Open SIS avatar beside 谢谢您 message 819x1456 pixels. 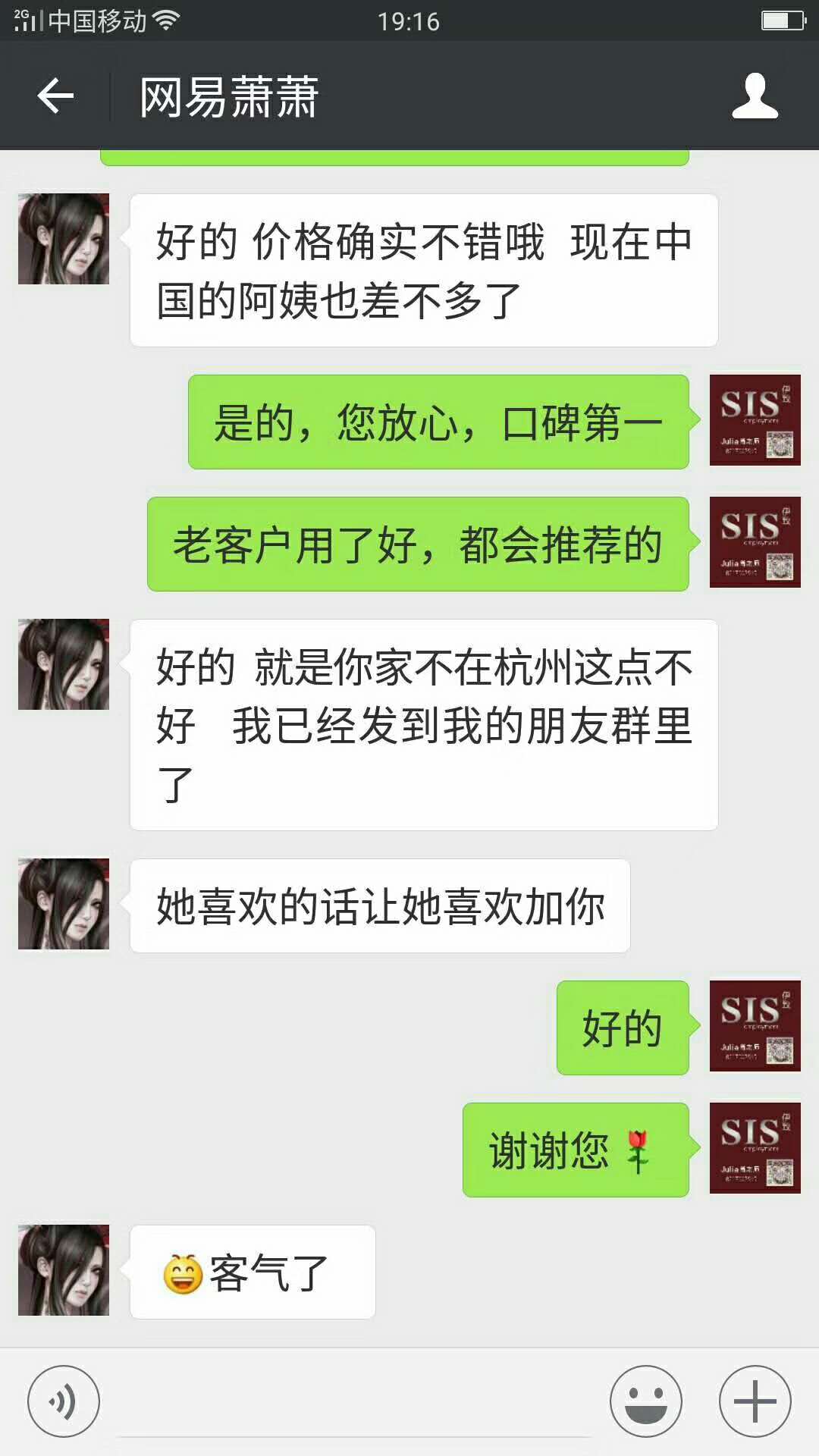(755, 1148)
